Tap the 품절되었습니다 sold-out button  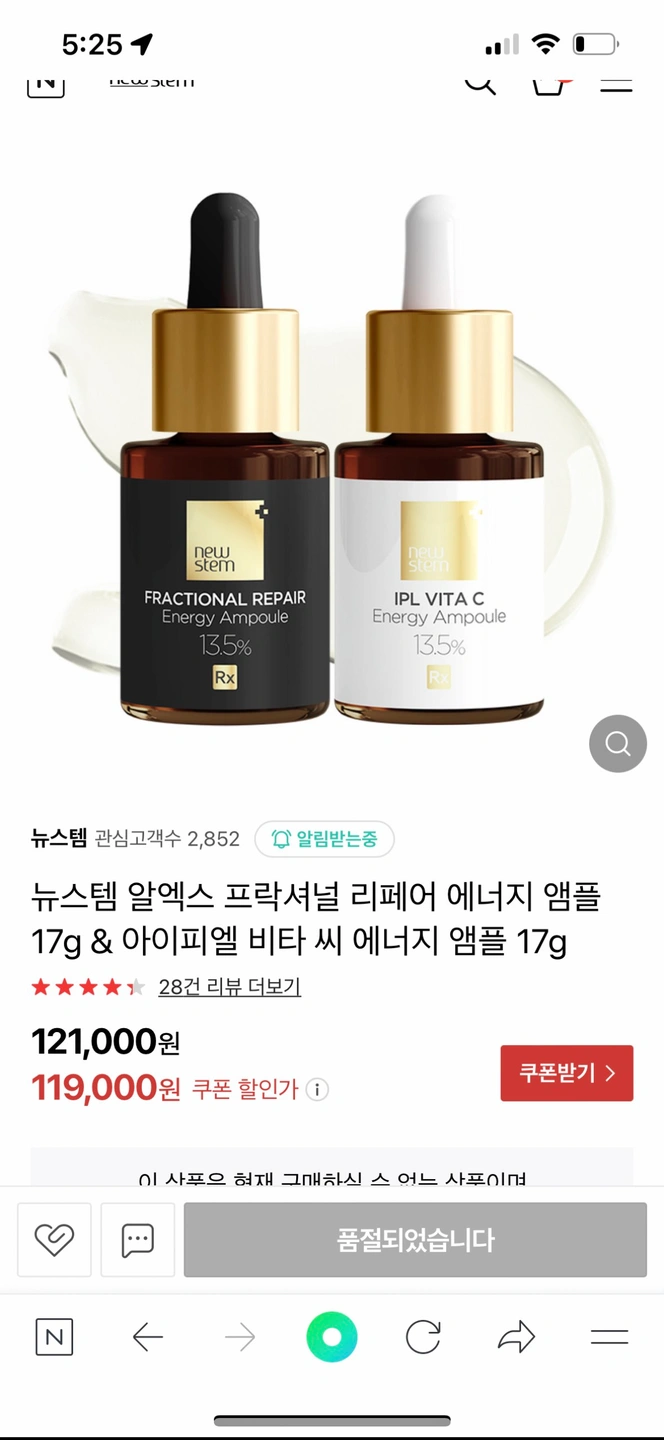(415, 1240)
